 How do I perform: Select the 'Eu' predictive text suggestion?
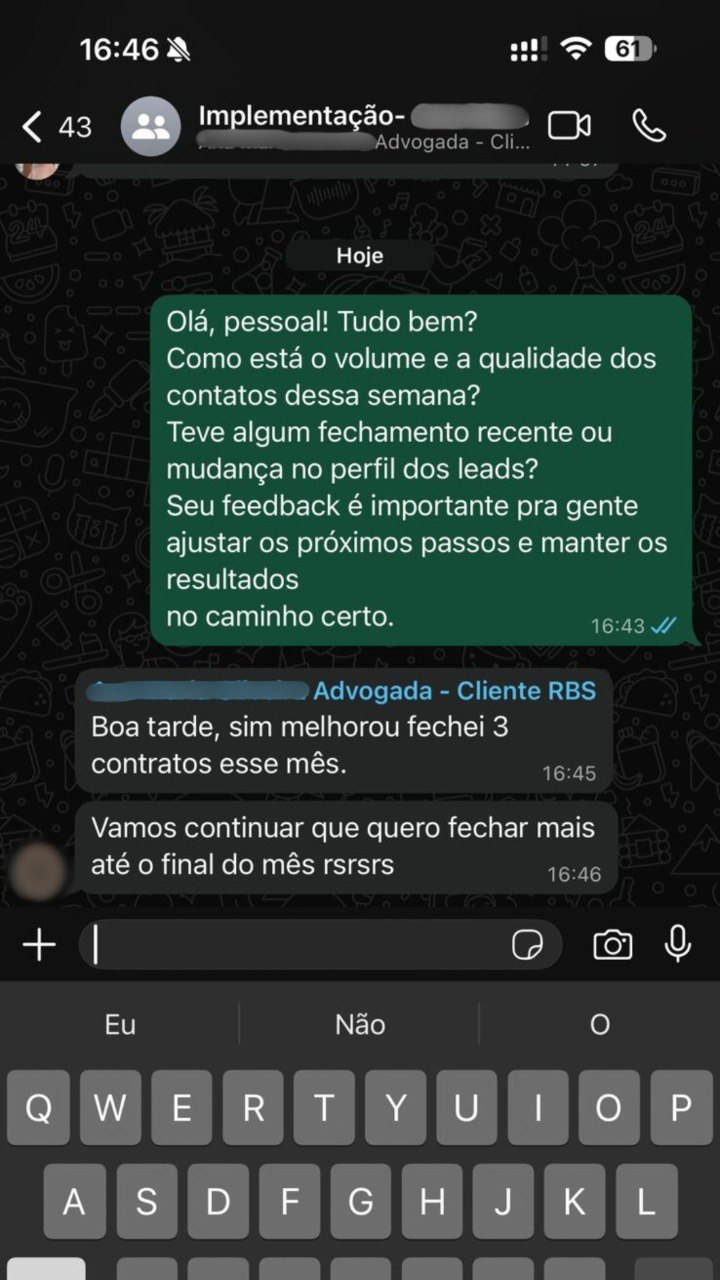click(x=119, y=1024)
